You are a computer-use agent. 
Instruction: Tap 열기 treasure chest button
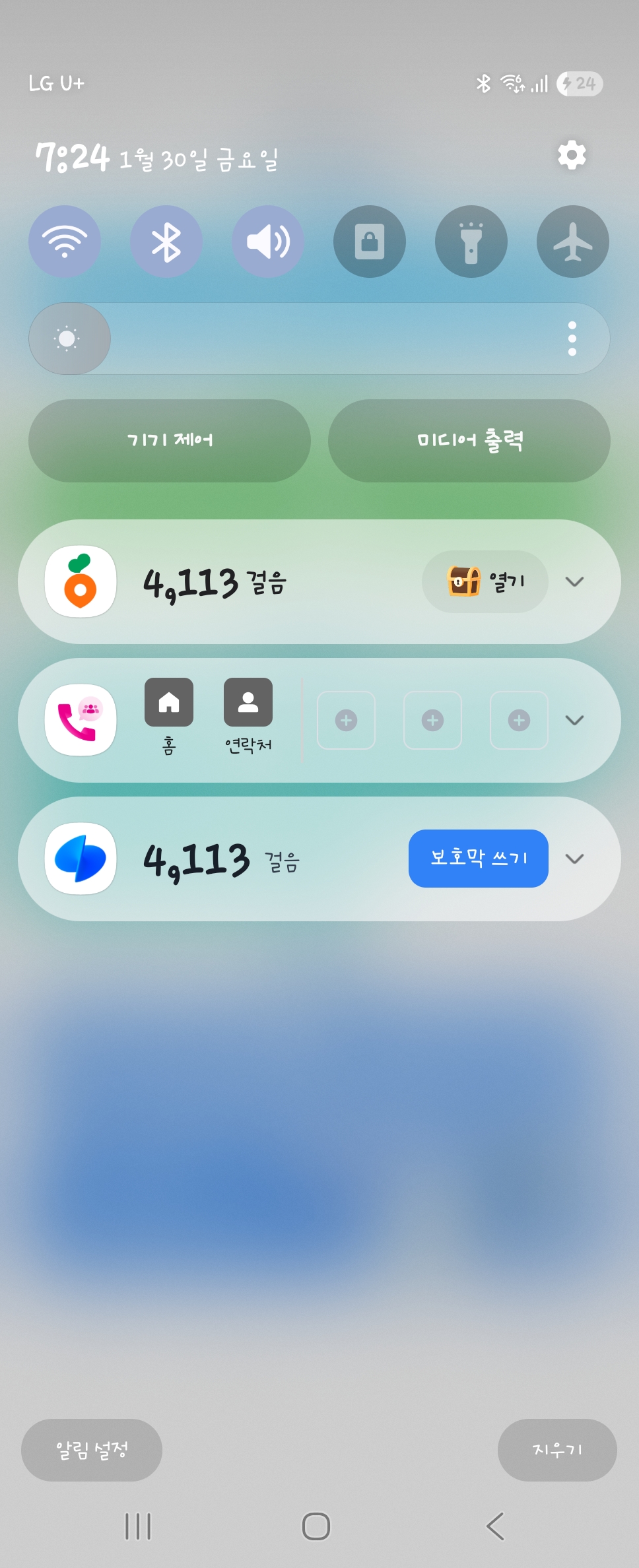[485, 581]
